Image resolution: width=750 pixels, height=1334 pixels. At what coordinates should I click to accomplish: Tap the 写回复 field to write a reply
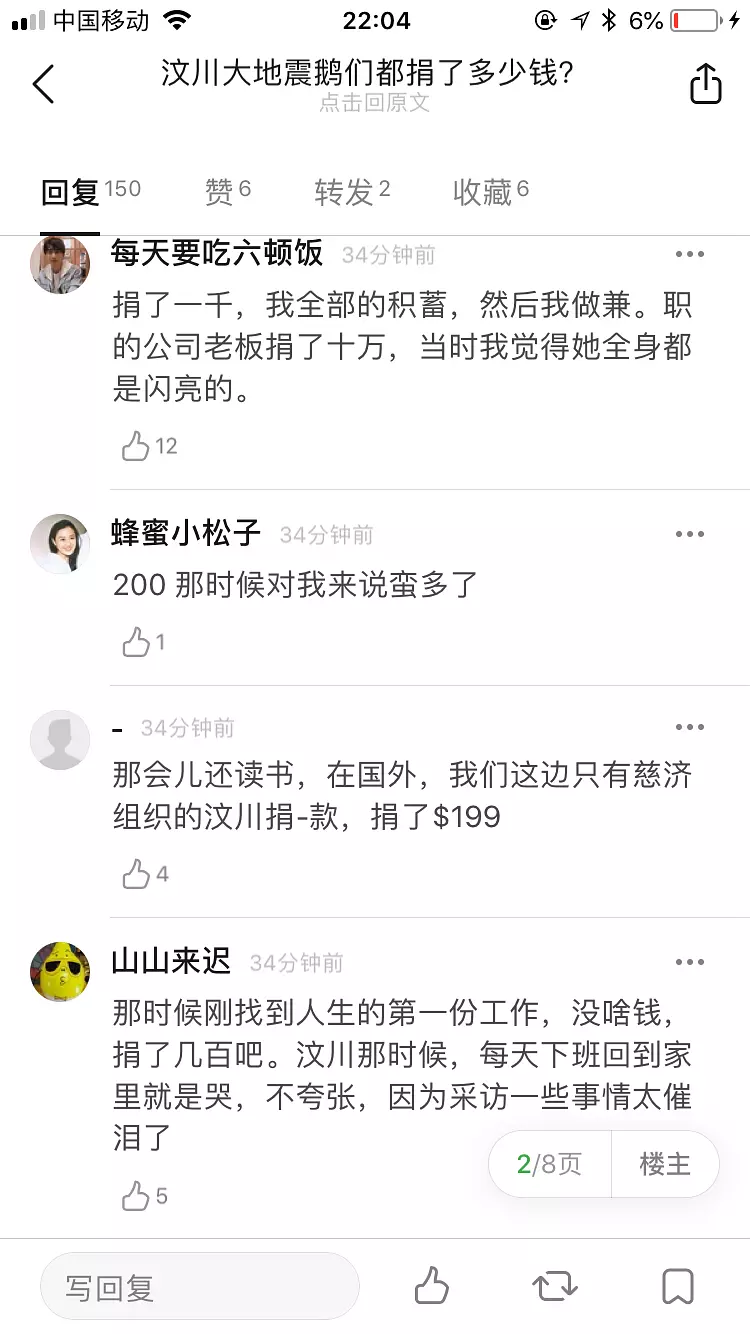point(199,1287)
